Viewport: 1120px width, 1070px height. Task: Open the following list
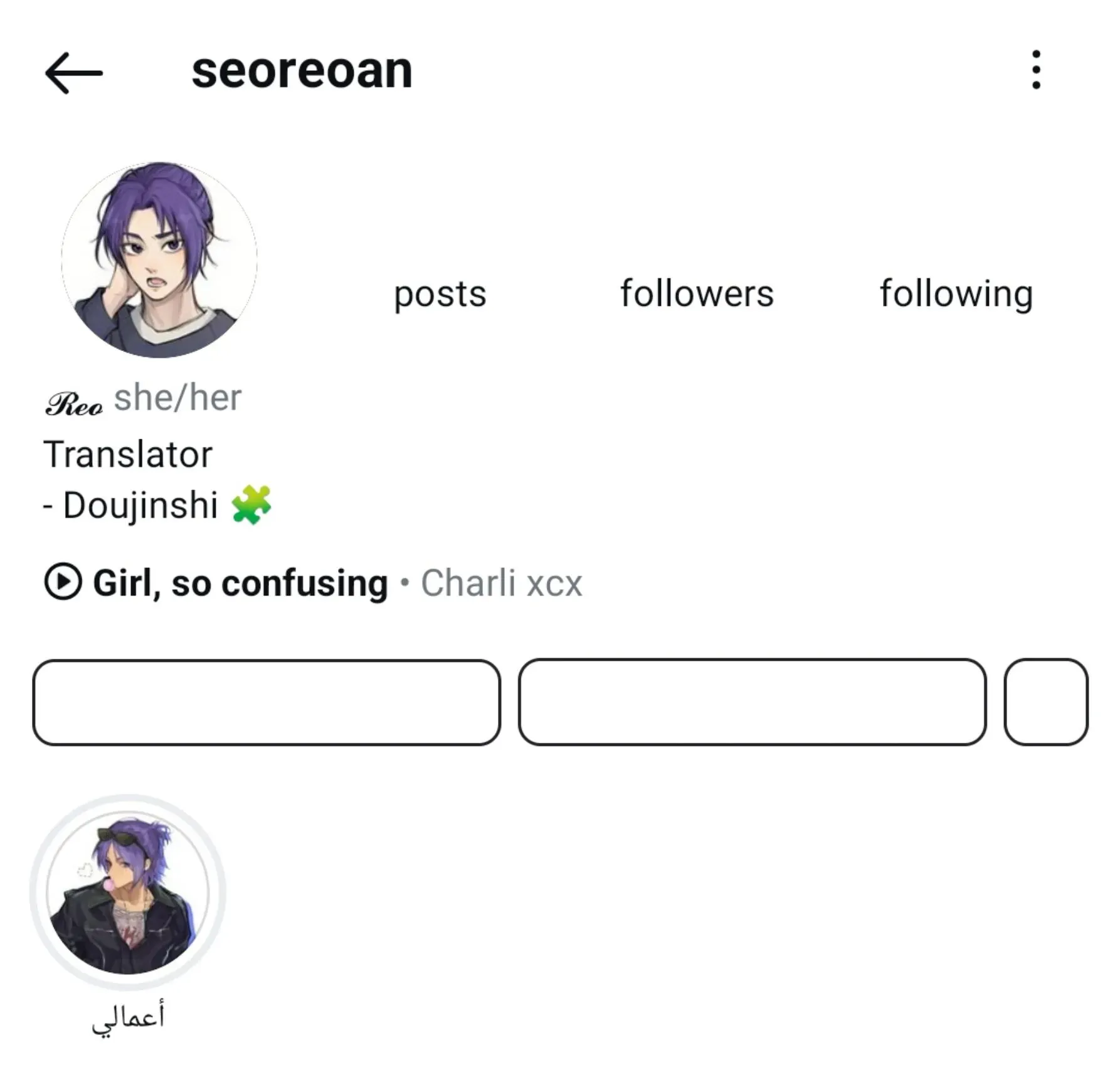click(956, 293)
